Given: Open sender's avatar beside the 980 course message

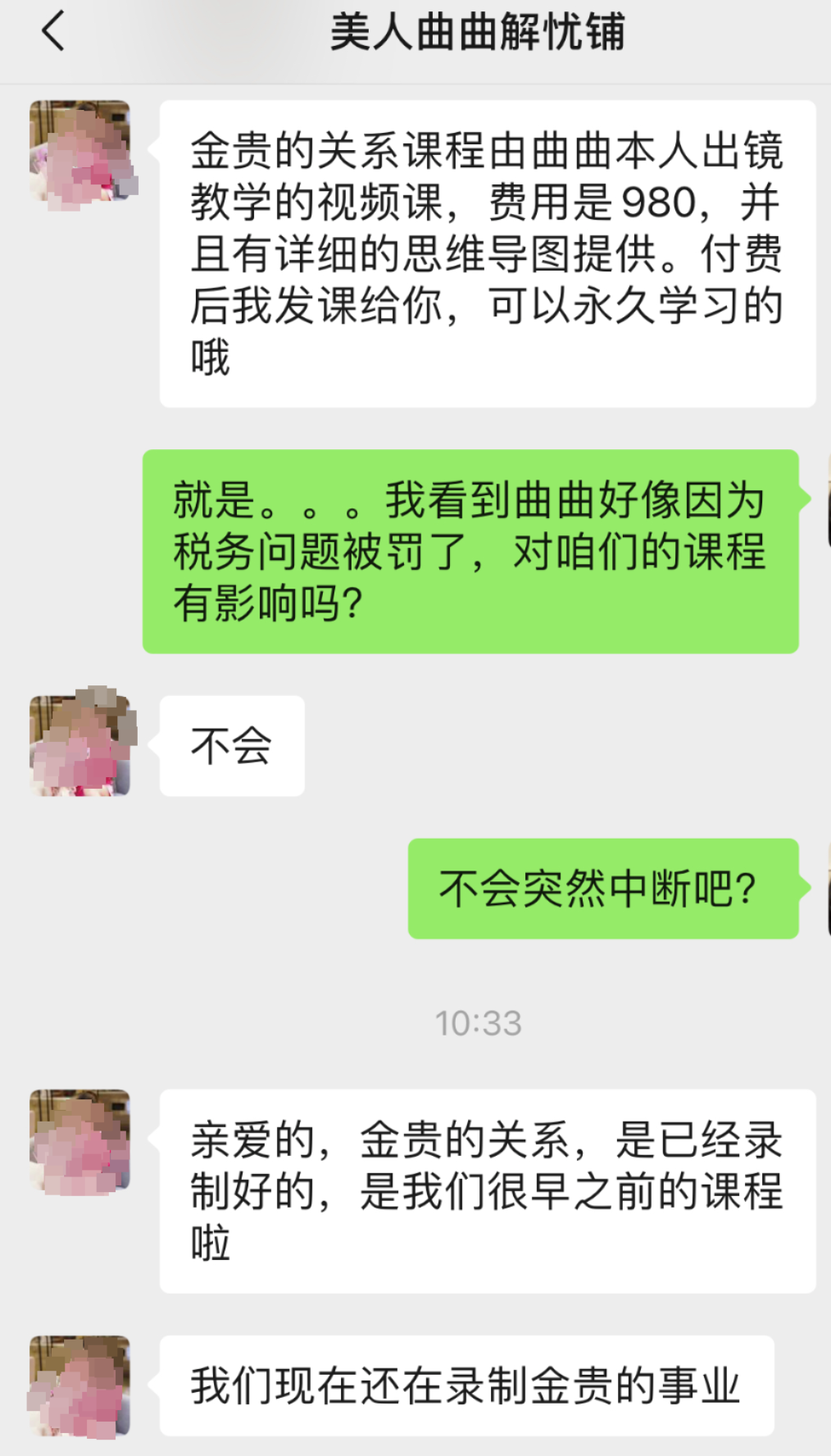Looking at the screenshot, I should [x=80, y=152].
